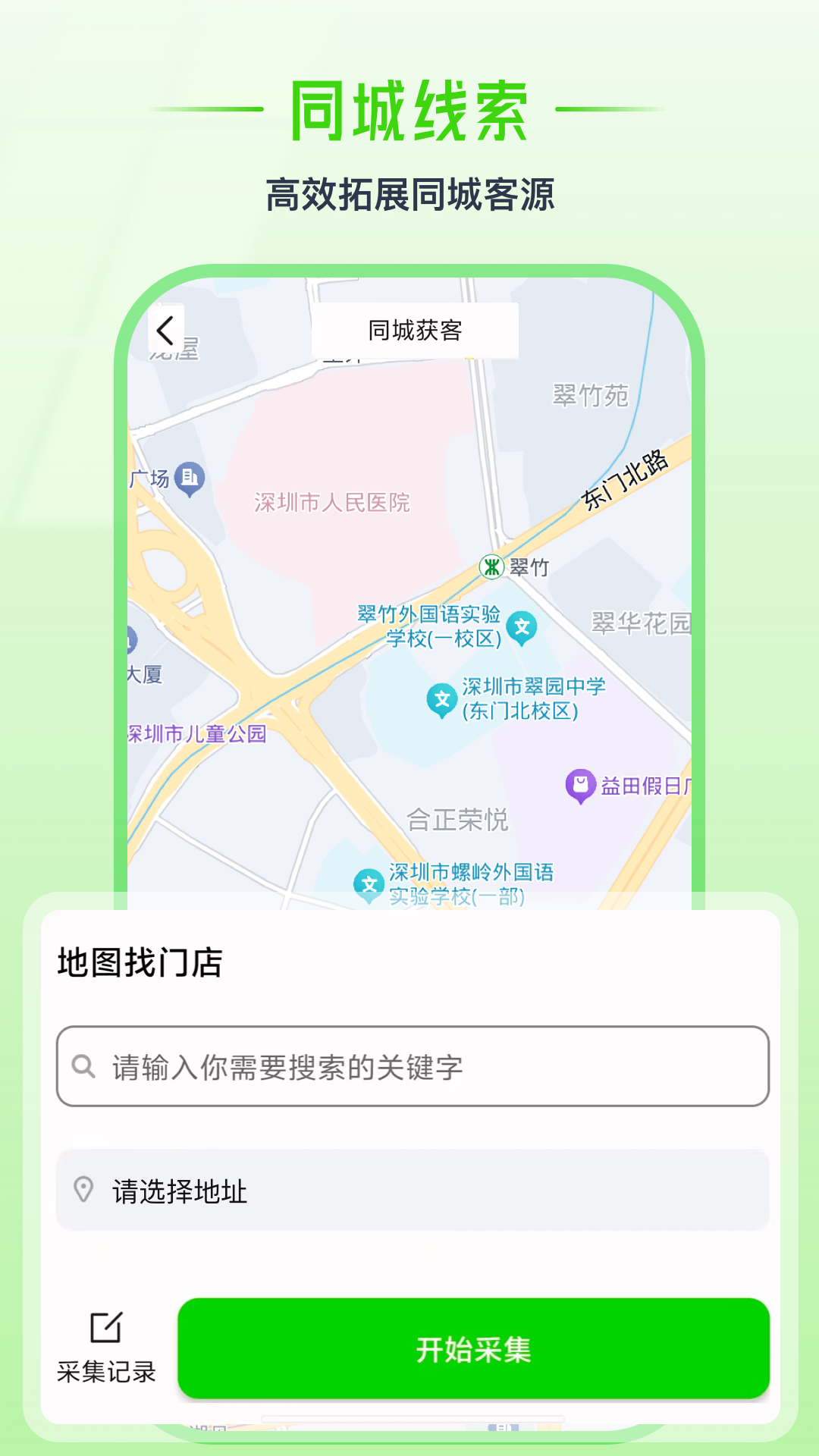
Task: Select 深圳市人民医院 on the map
Action: coord(331,501)
